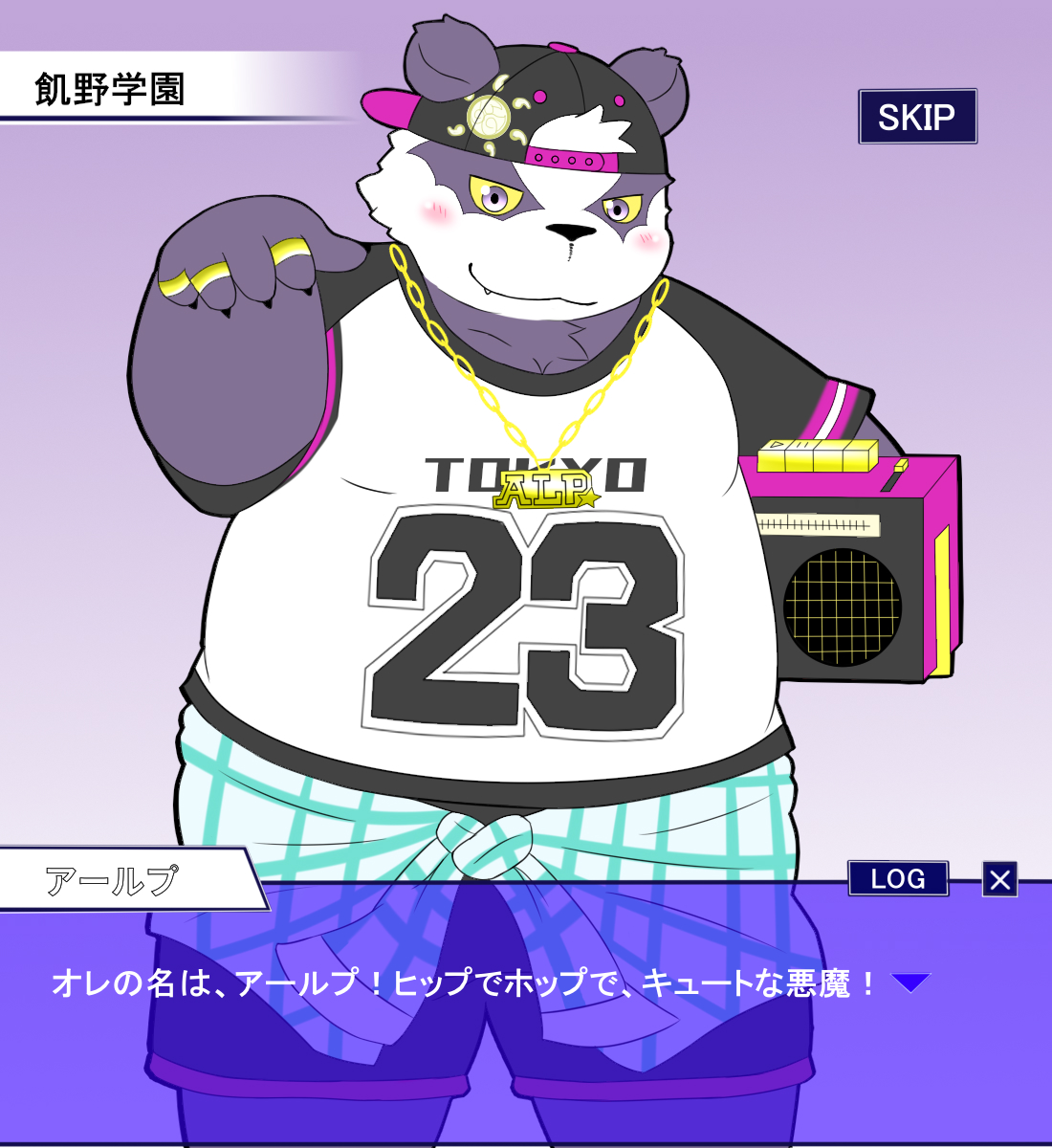Hide the dialogue box with X
The height and width of the screenshot is (1148, 1052).
click(x=999, y=878)
